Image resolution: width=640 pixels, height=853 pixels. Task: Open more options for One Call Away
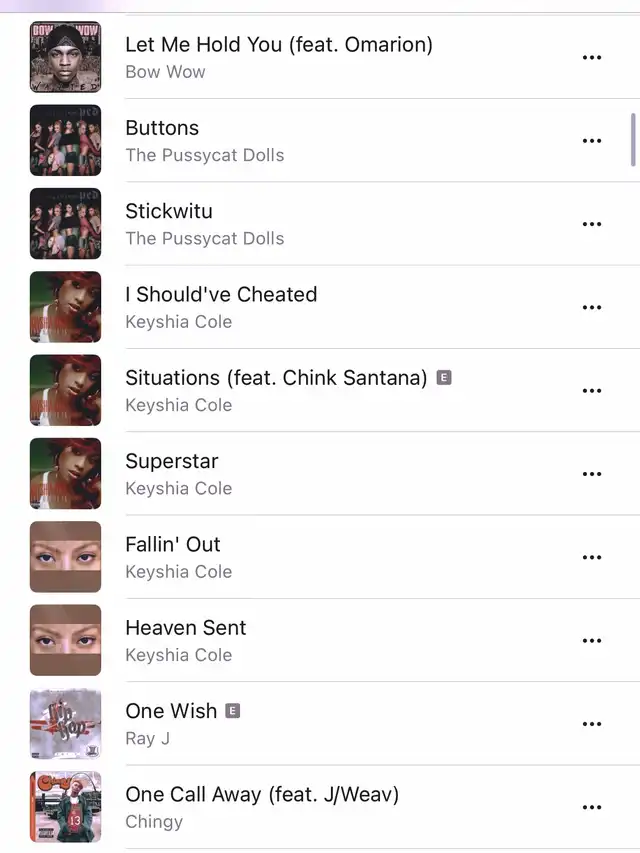click(592, 806)
